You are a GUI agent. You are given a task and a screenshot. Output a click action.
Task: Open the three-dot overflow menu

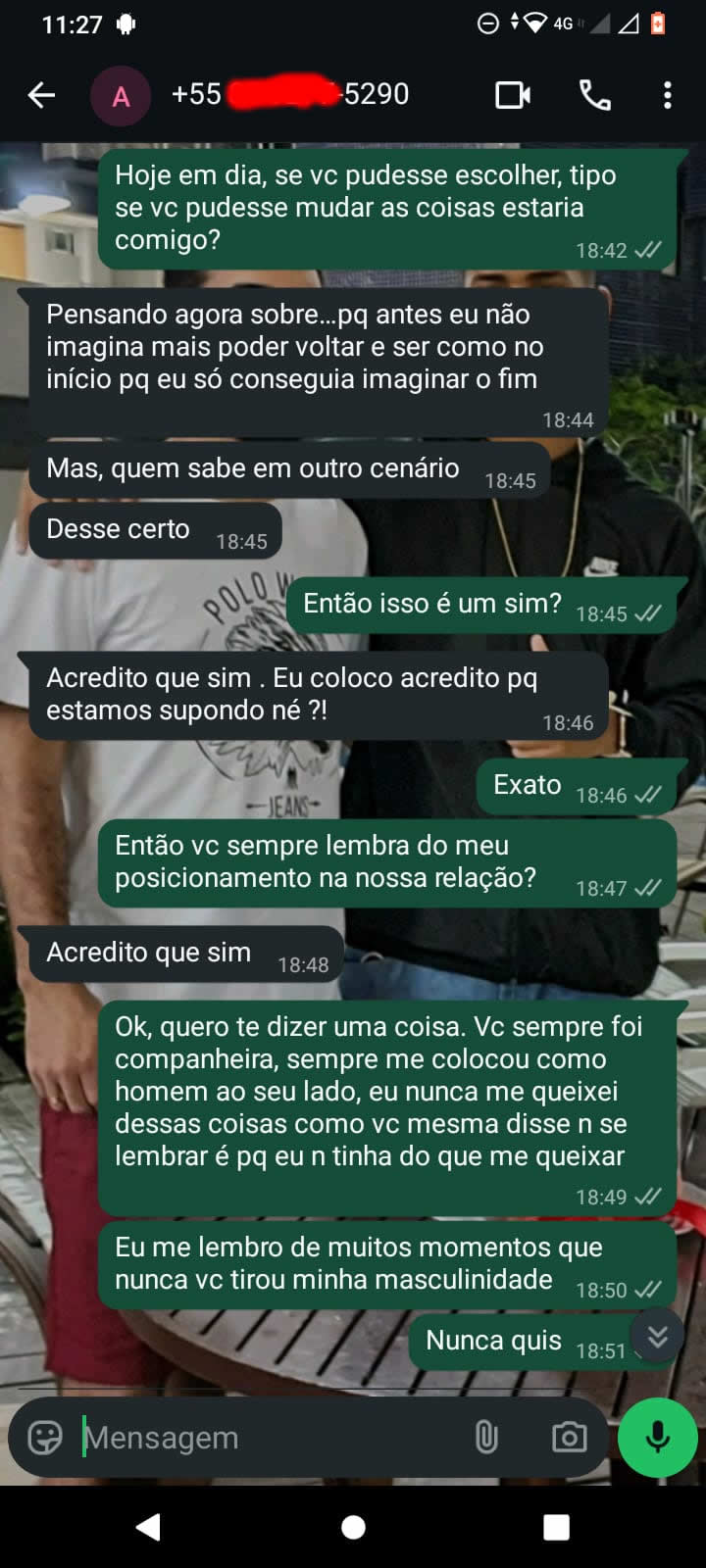click(667, 95)
